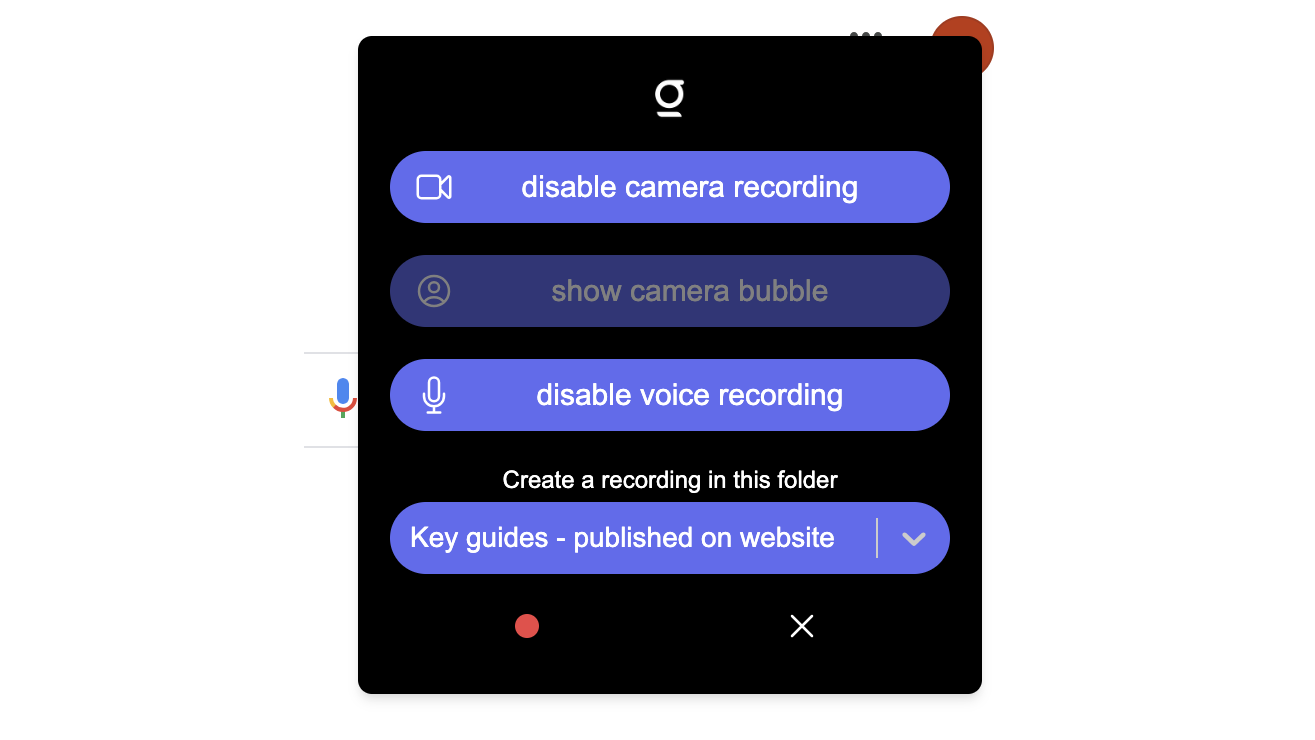Tap show camera bubble button
Screen dimensions: 1315x740
pyautogui.click(x=669, y=291)
